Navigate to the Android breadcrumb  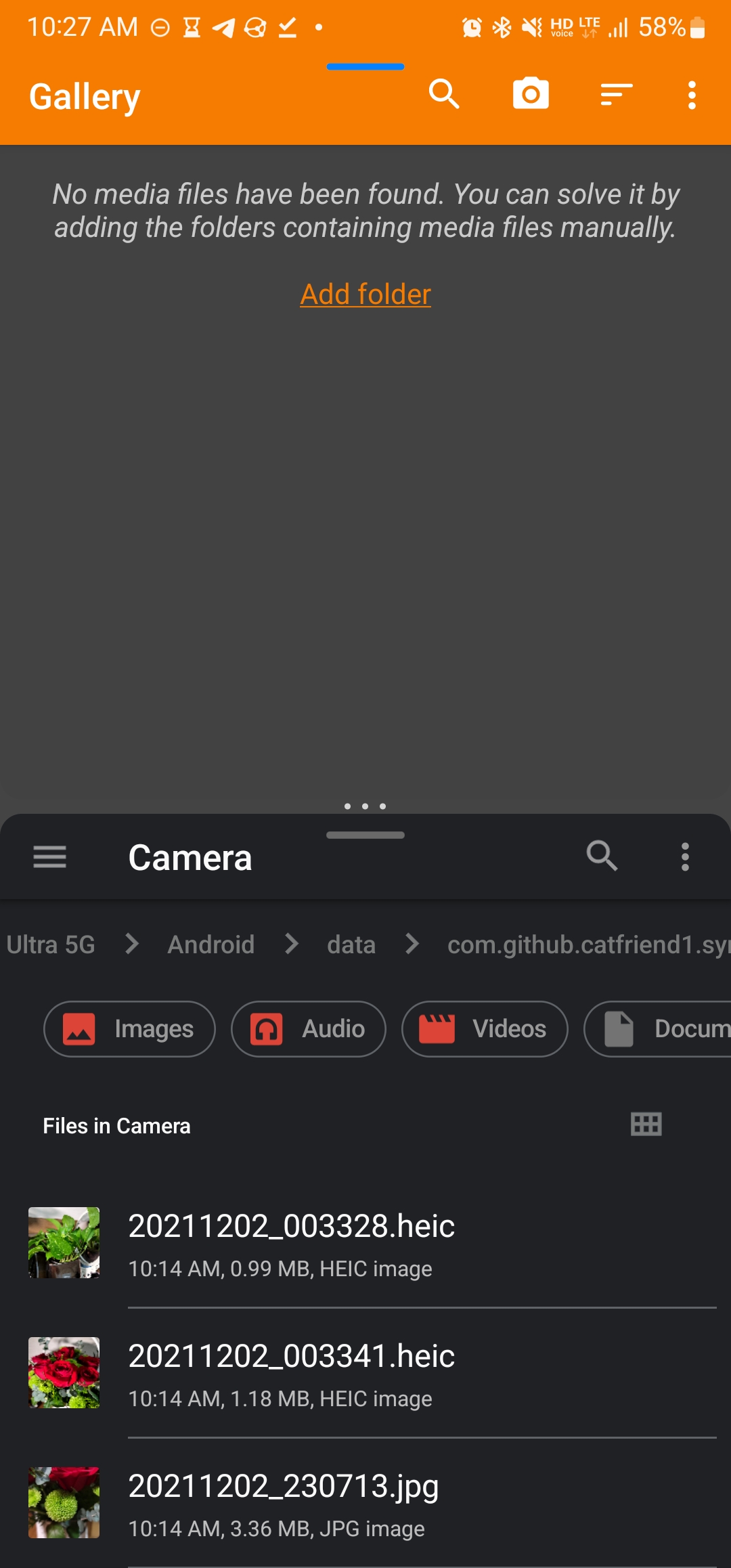211,944
